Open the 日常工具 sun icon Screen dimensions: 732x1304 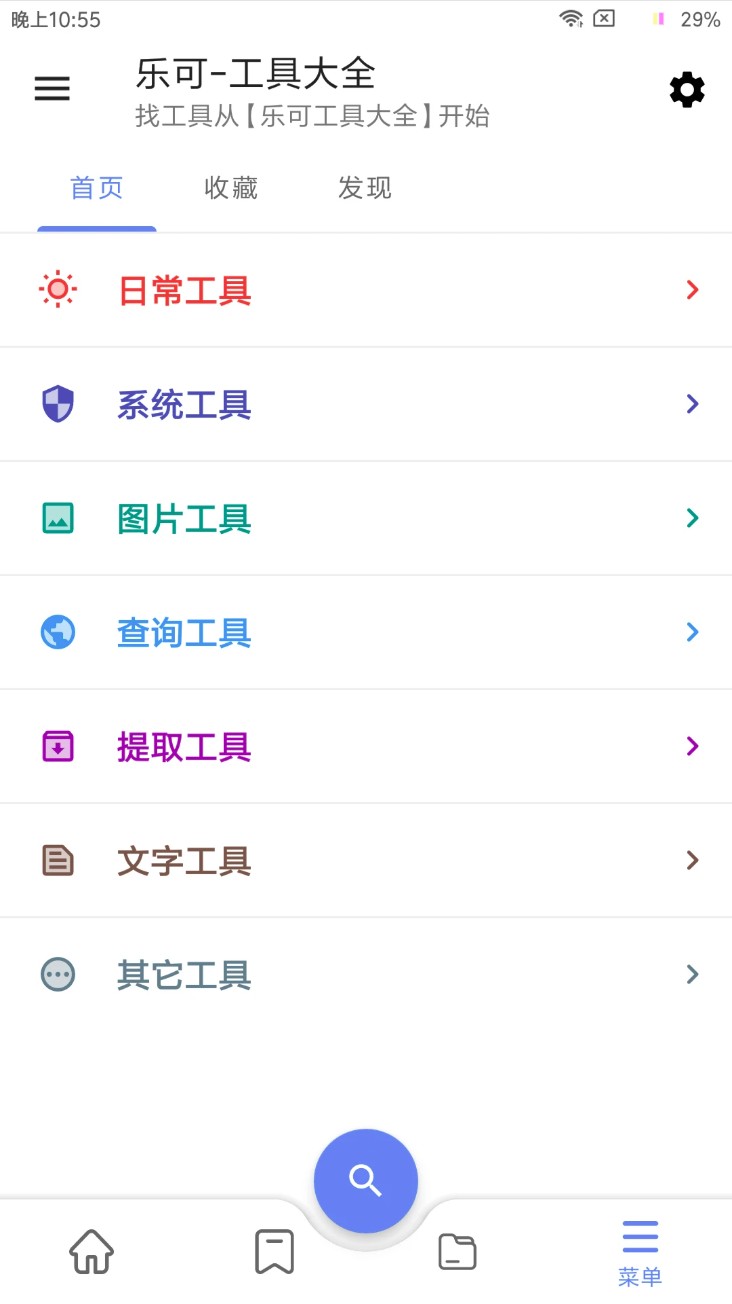coord(57,289)
